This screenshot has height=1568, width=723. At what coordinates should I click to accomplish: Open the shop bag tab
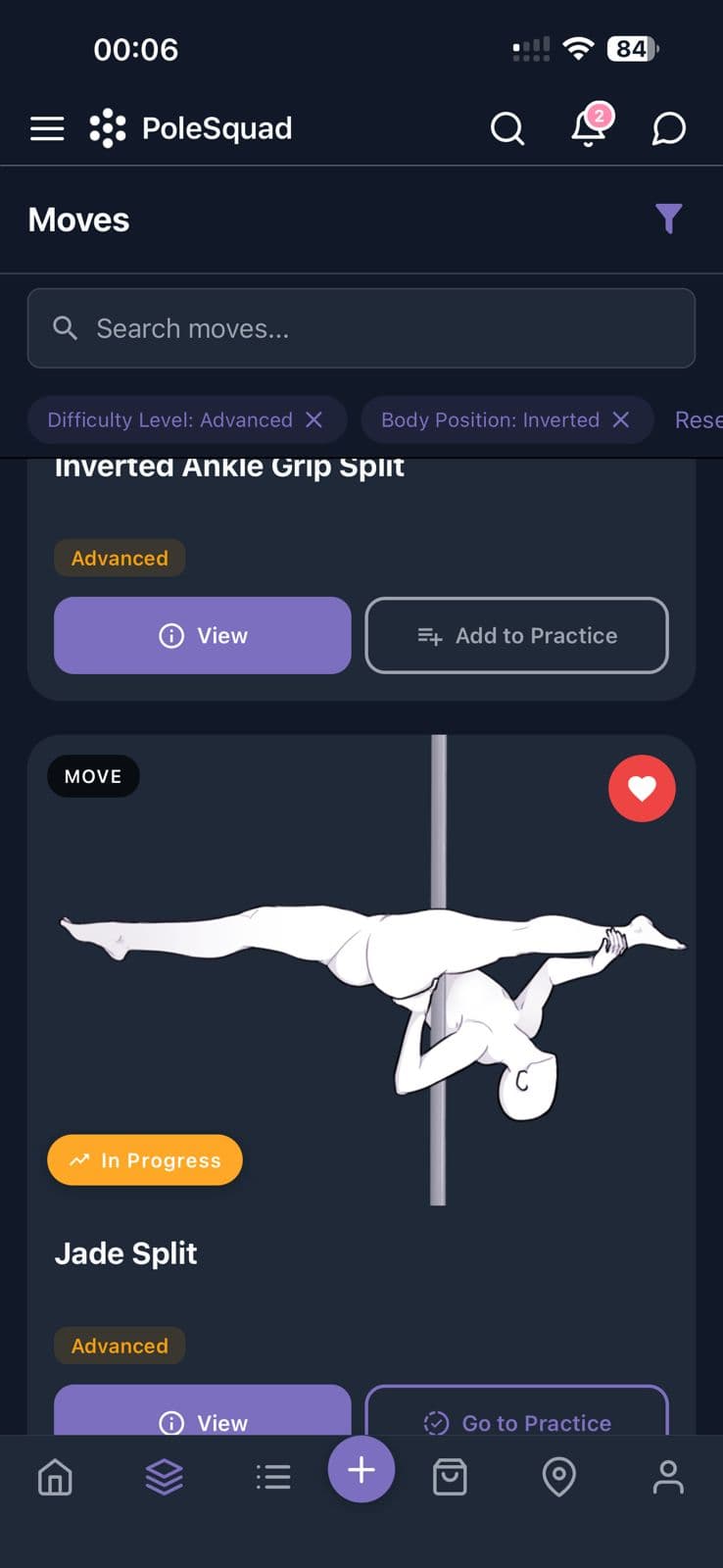pyautogui.click(x=450, y=1477)
